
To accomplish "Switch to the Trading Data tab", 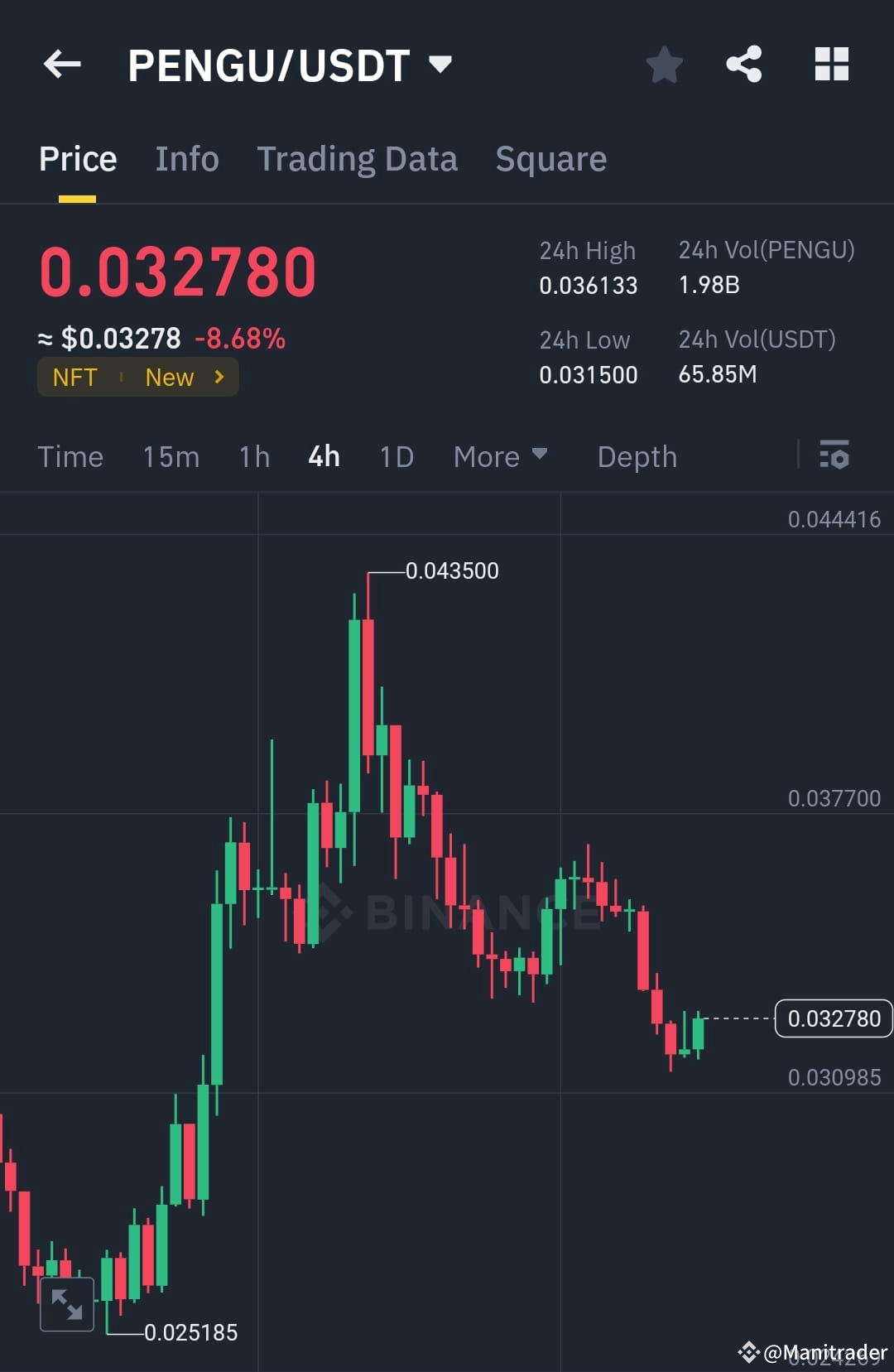I will pos(358,158).
